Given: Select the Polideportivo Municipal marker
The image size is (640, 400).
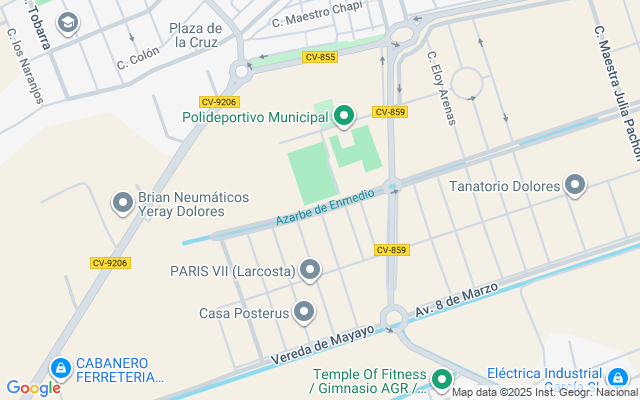Looking at the screenshot, I should point(344,116).
